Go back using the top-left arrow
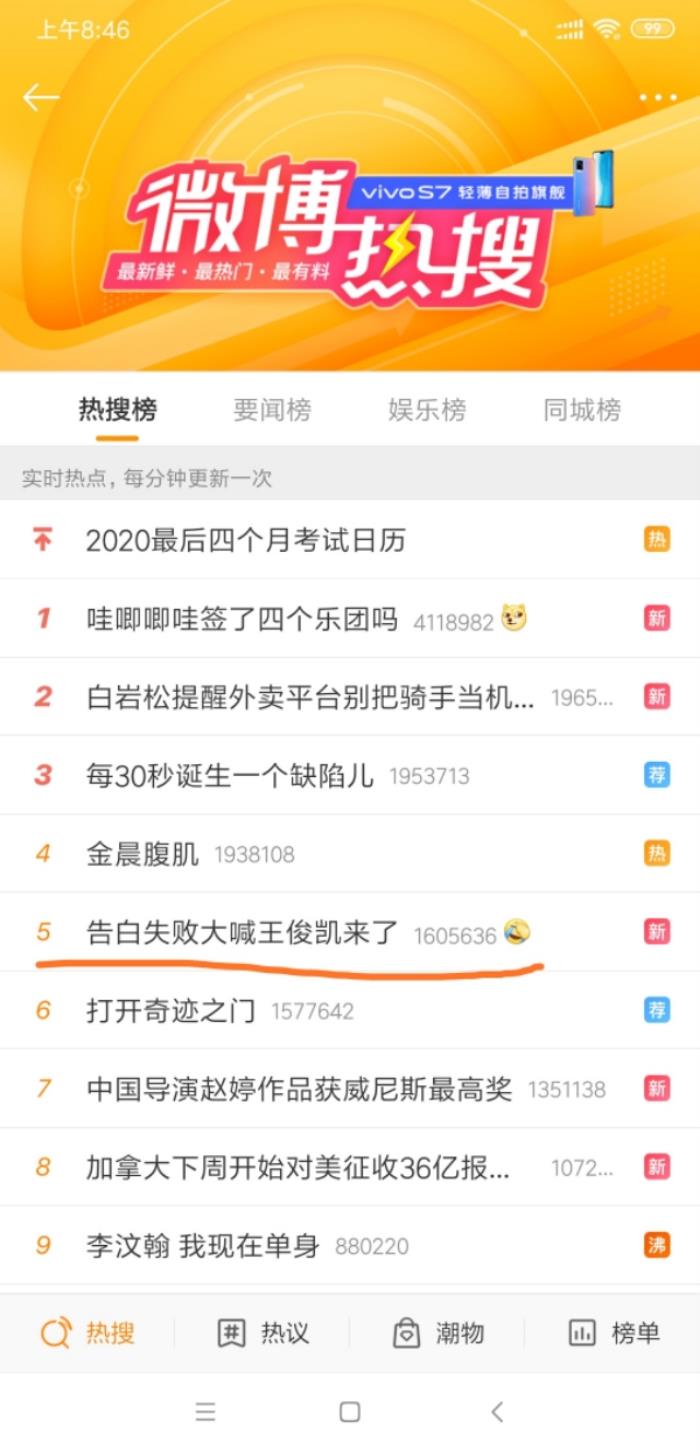The height and width of the screenshot is (1456, 700). click(41, 97)
